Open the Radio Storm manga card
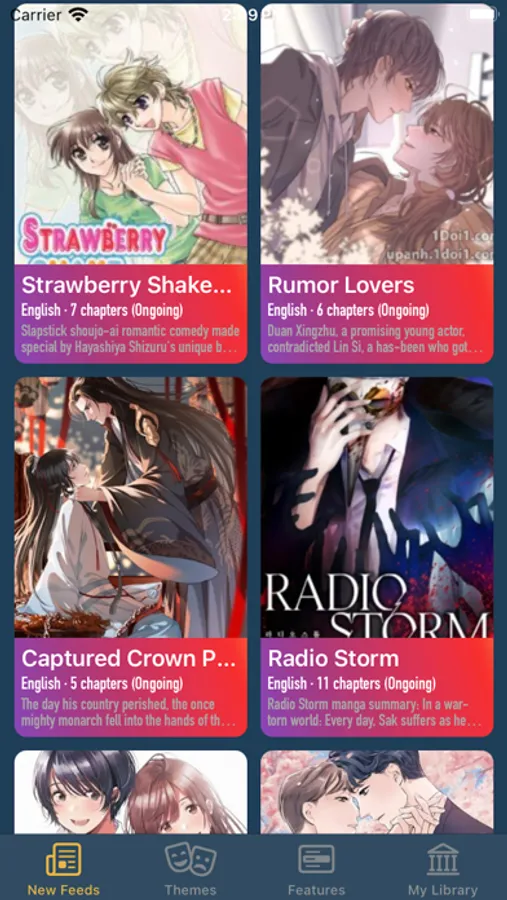The height and width of the screenshot is (900, 507). pyautogui.click(x=377, y=557)
